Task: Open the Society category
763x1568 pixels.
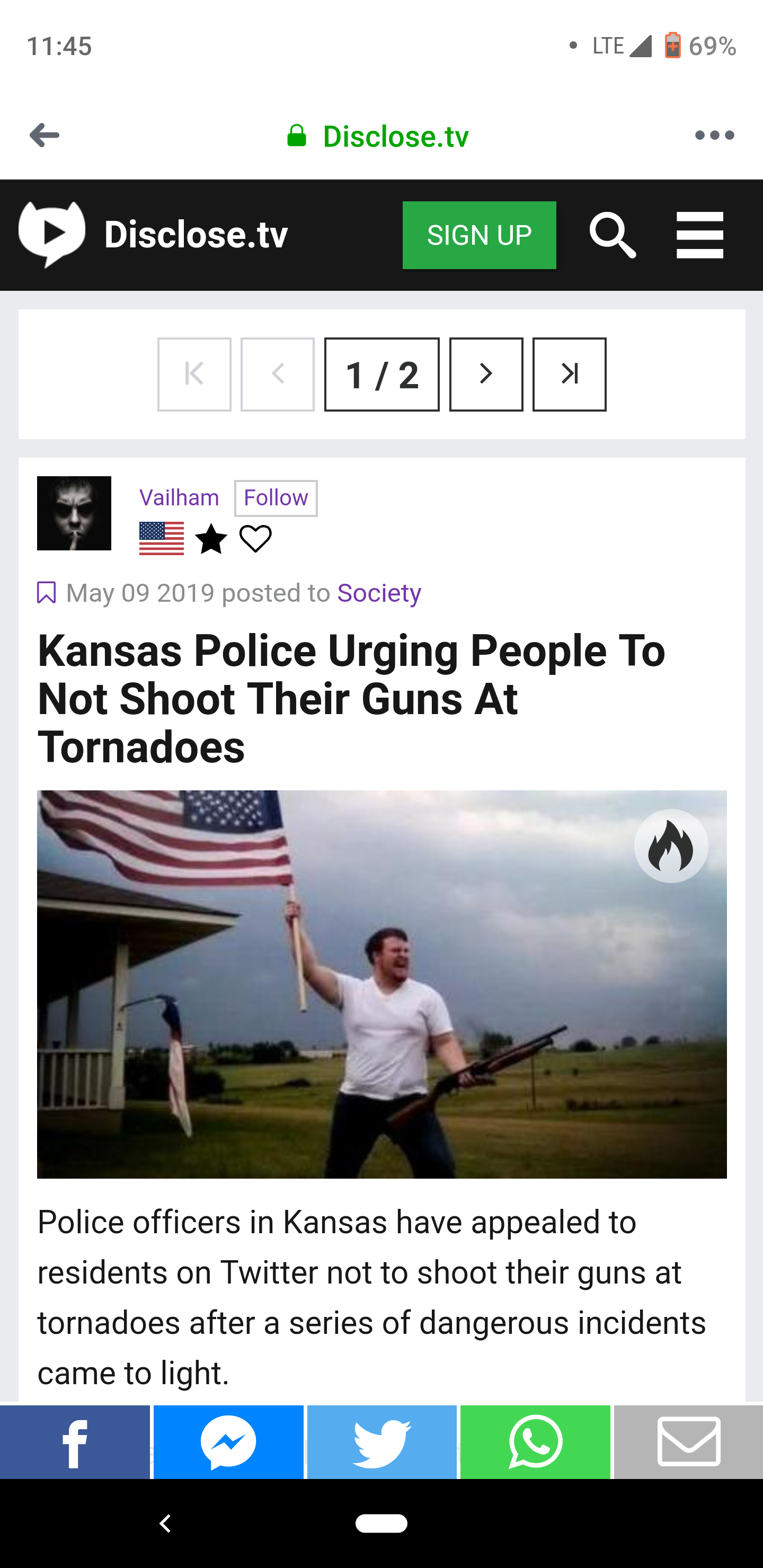Action: pos(379,593)
